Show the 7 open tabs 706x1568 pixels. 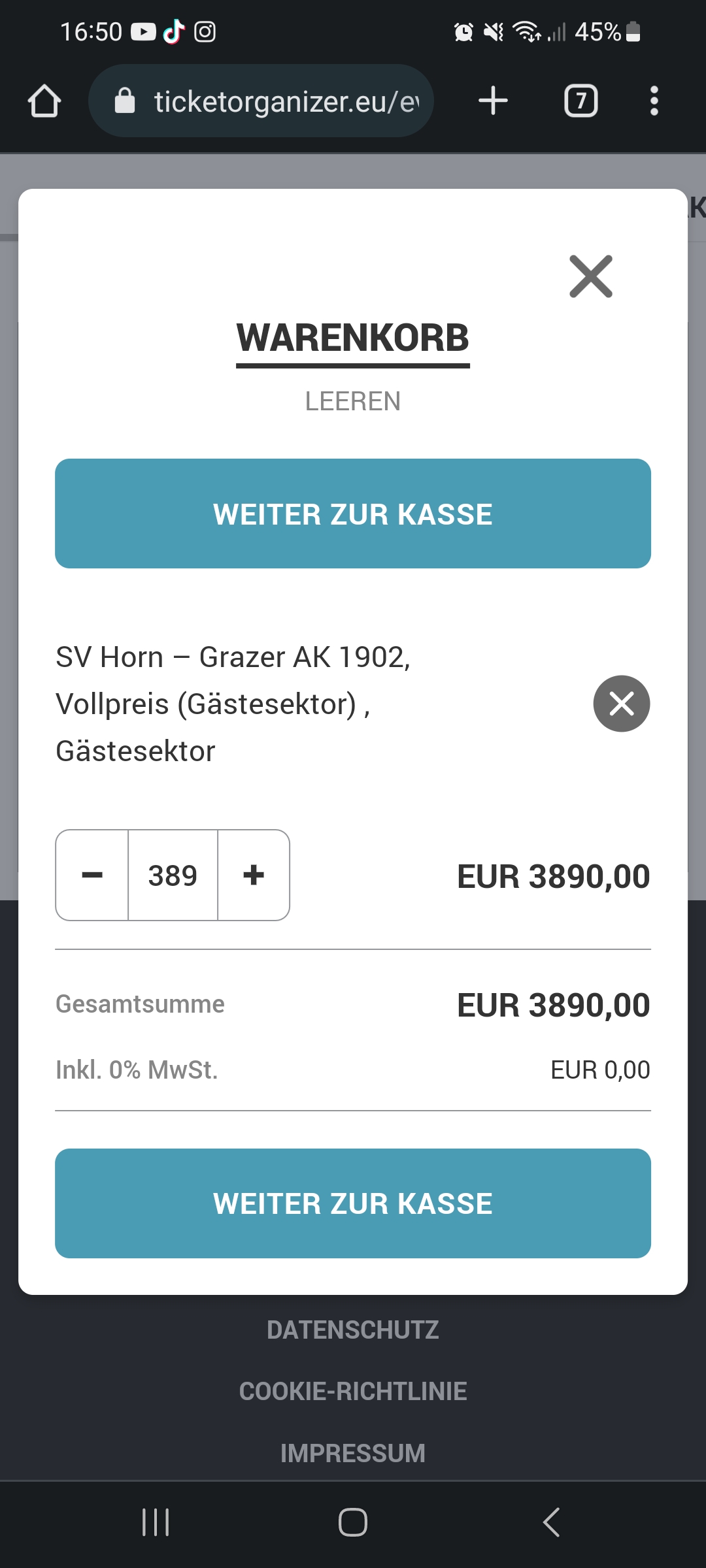click(581, 101)
